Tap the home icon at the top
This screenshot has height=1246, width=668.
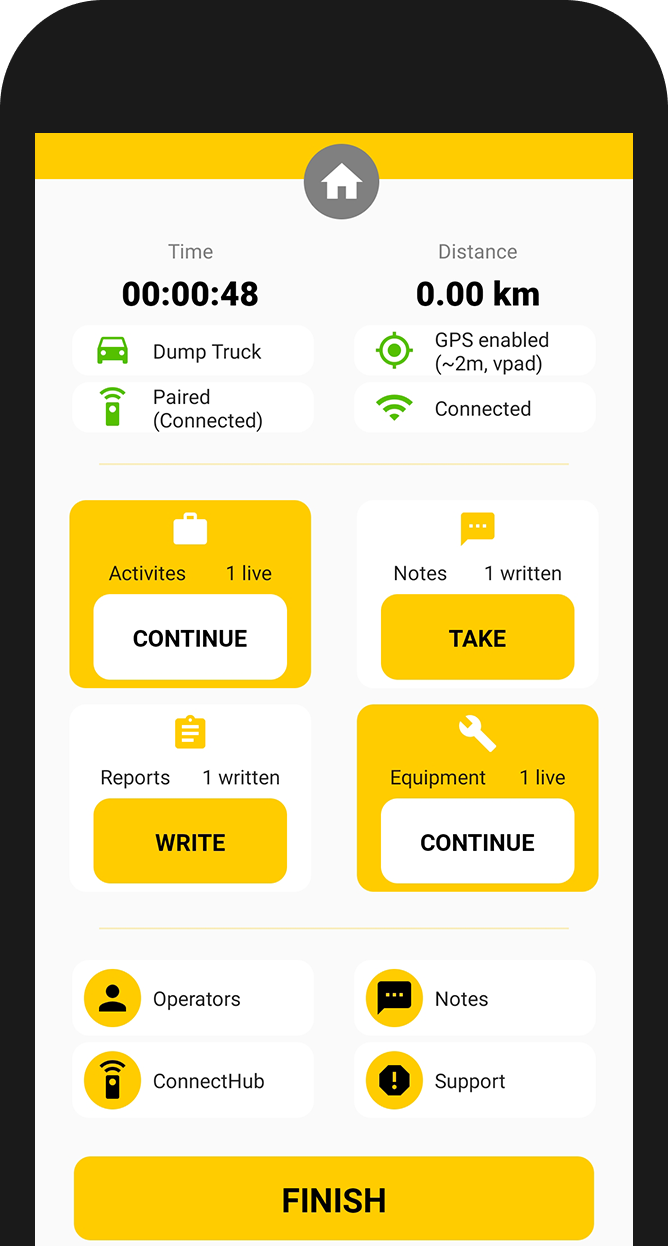click(341, 183)
